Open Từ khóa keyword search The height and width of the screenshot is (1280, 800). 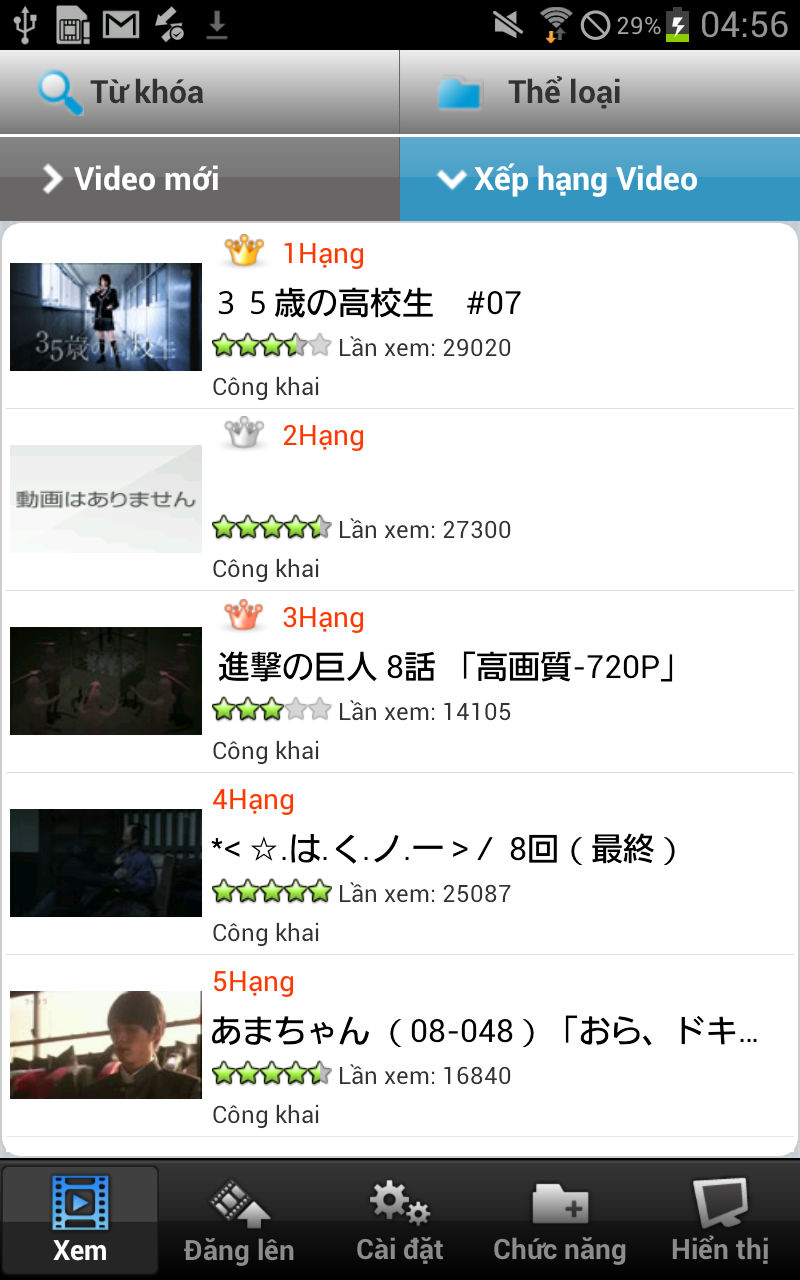199,92
